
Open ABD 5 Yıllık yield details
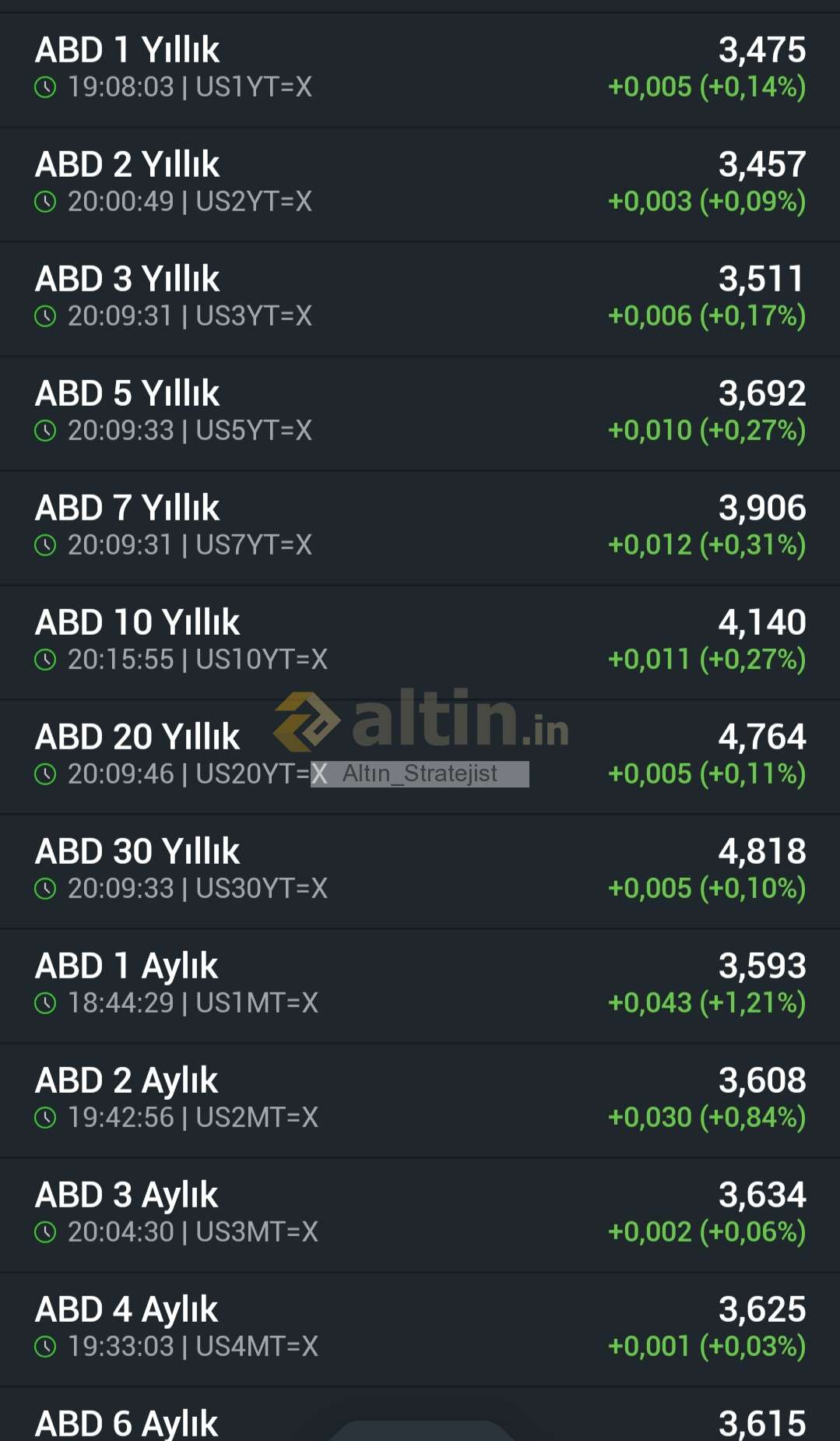click(x=420, y=412)
